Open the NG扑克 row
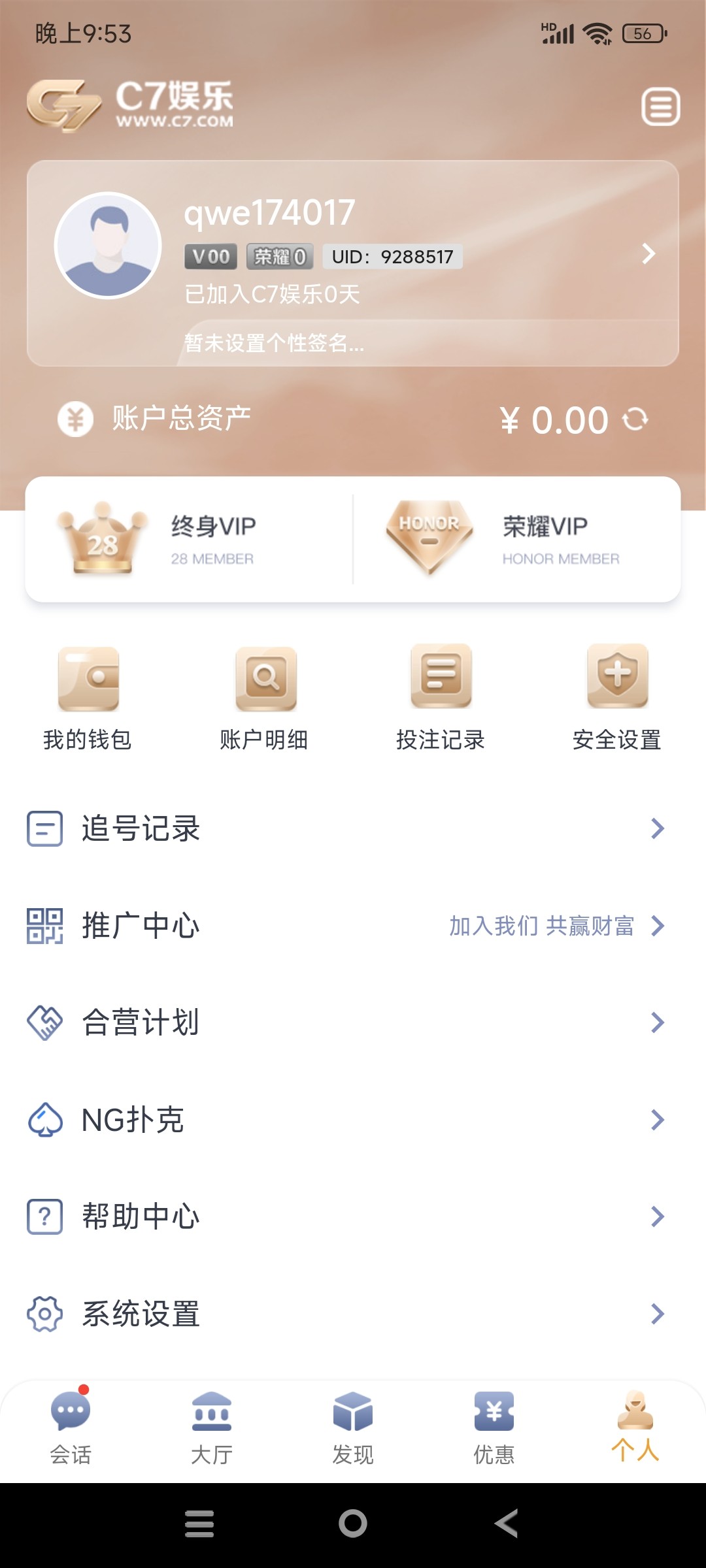The height and width of the screenshot is (1568, 706). (353, 1120)
